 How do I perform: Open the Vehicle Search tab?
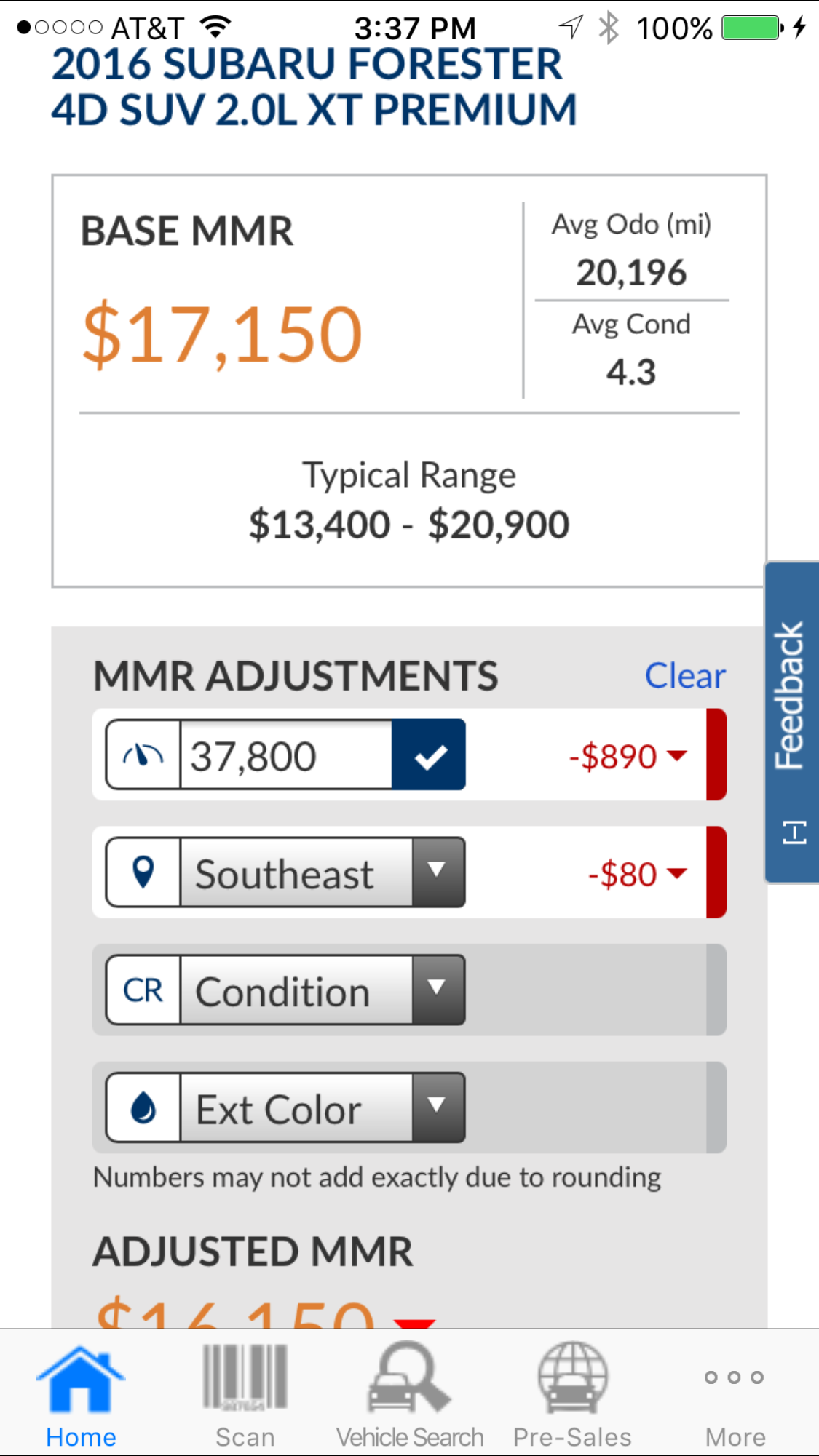(x=409, y=1396)
